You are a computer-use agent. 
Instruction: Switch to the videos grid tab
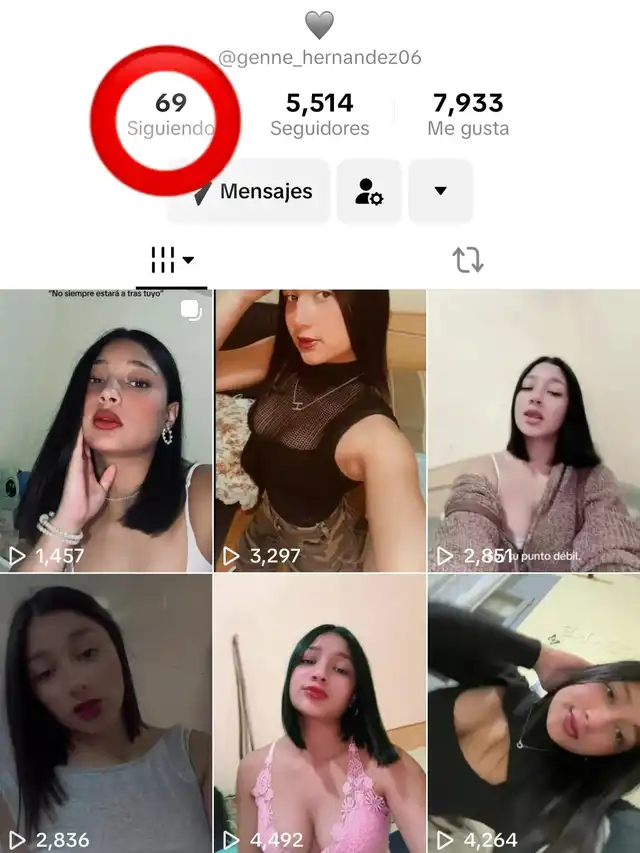tap(171, 261)
